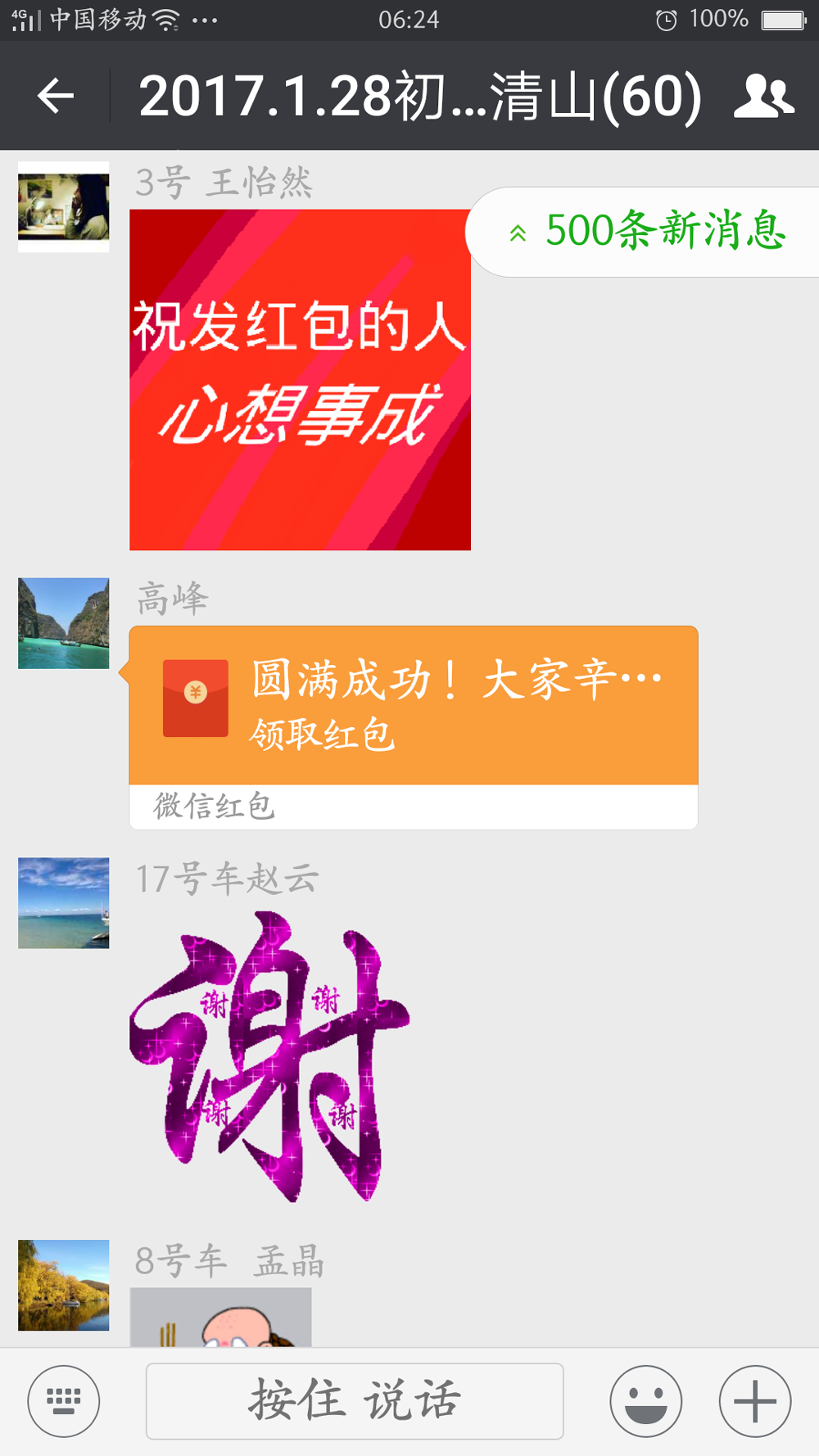819x1456 pixels.
Task: Open 赵云's avatar profile
Action: point(64,902)
